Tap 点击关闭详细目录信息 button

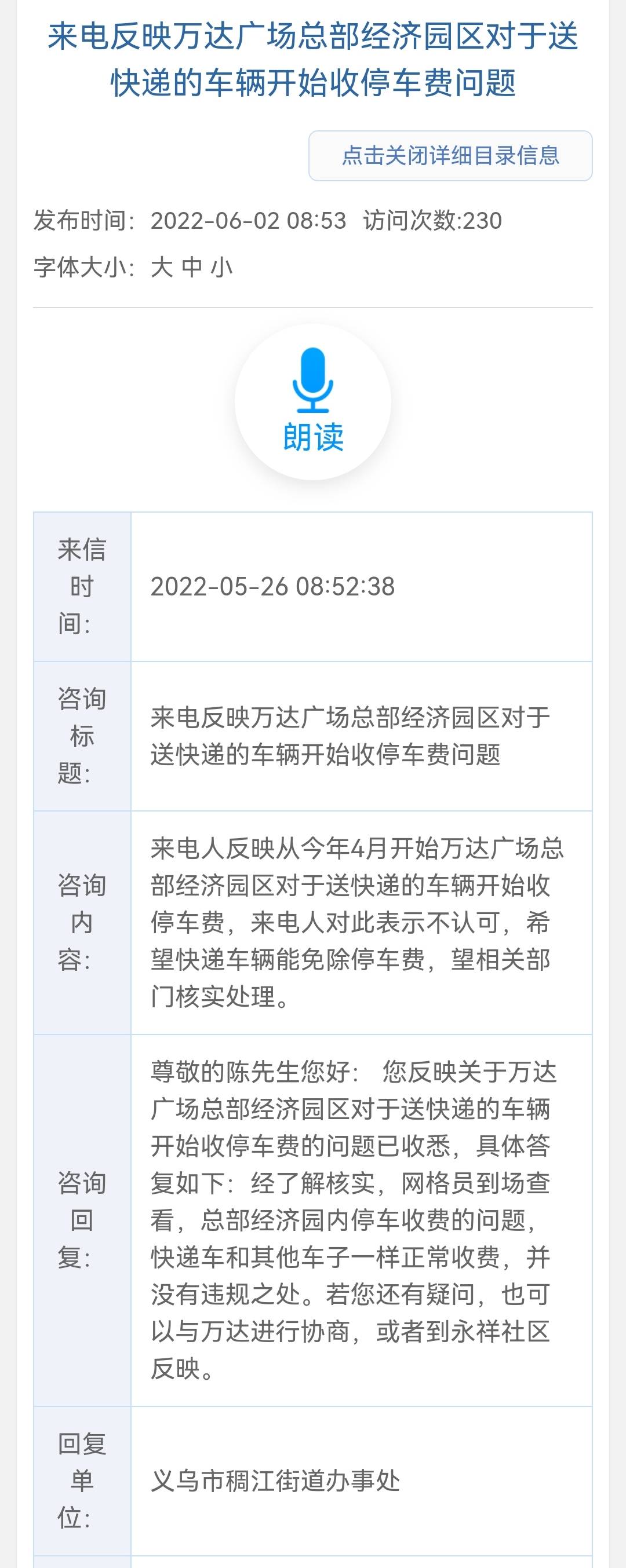450,156
